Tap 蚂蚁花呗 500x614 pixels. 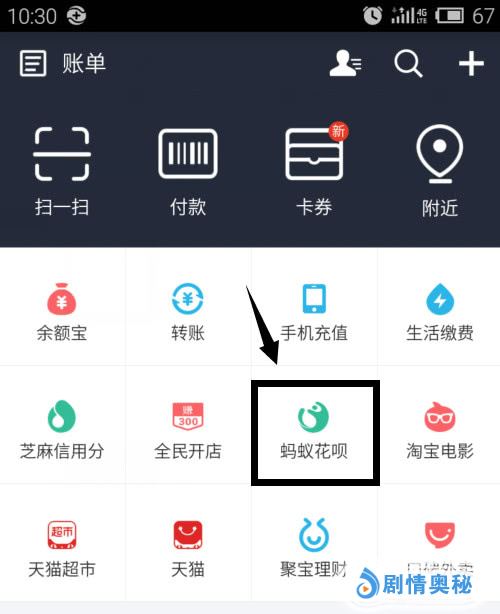(314, 430)
